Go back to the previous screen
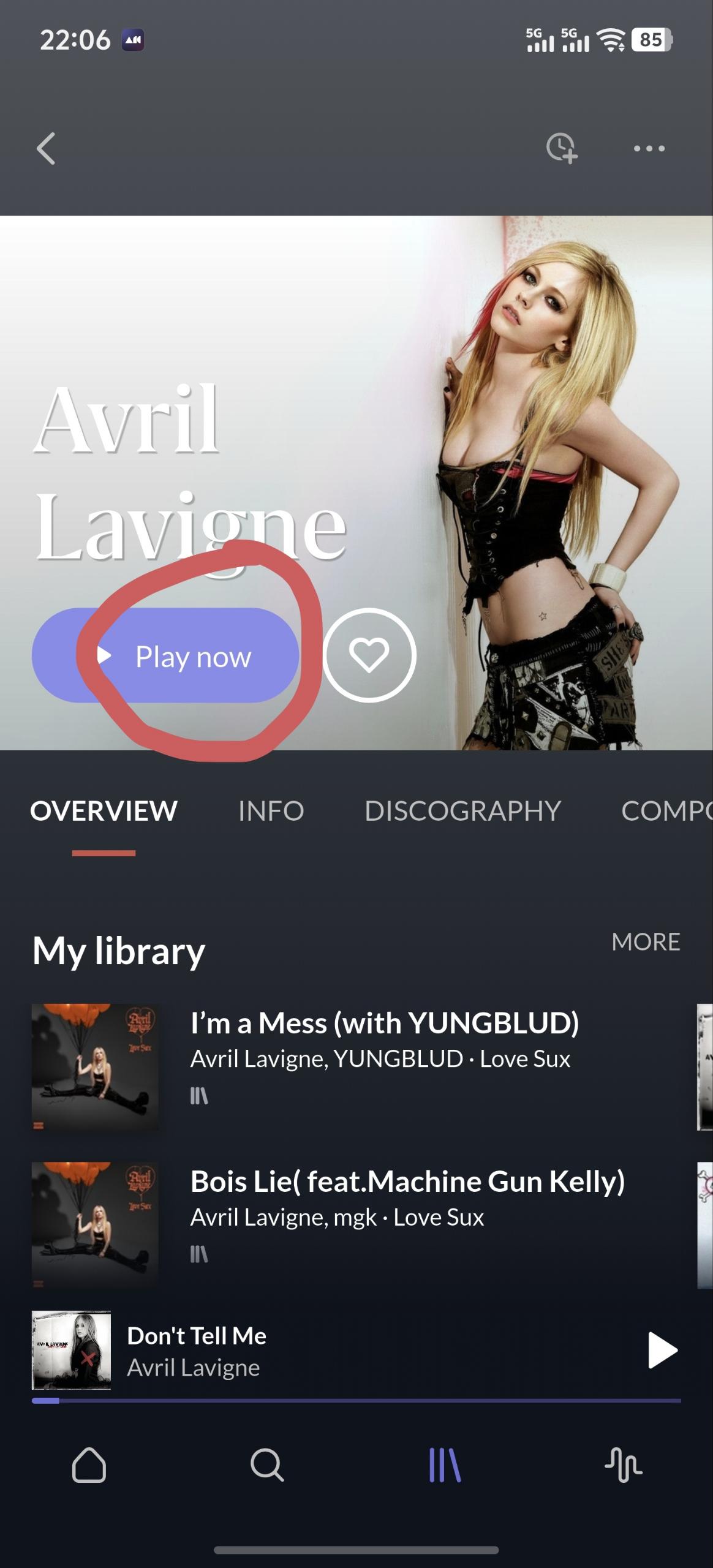Viewport: 713px width, 1568px height. coord(46,148)
